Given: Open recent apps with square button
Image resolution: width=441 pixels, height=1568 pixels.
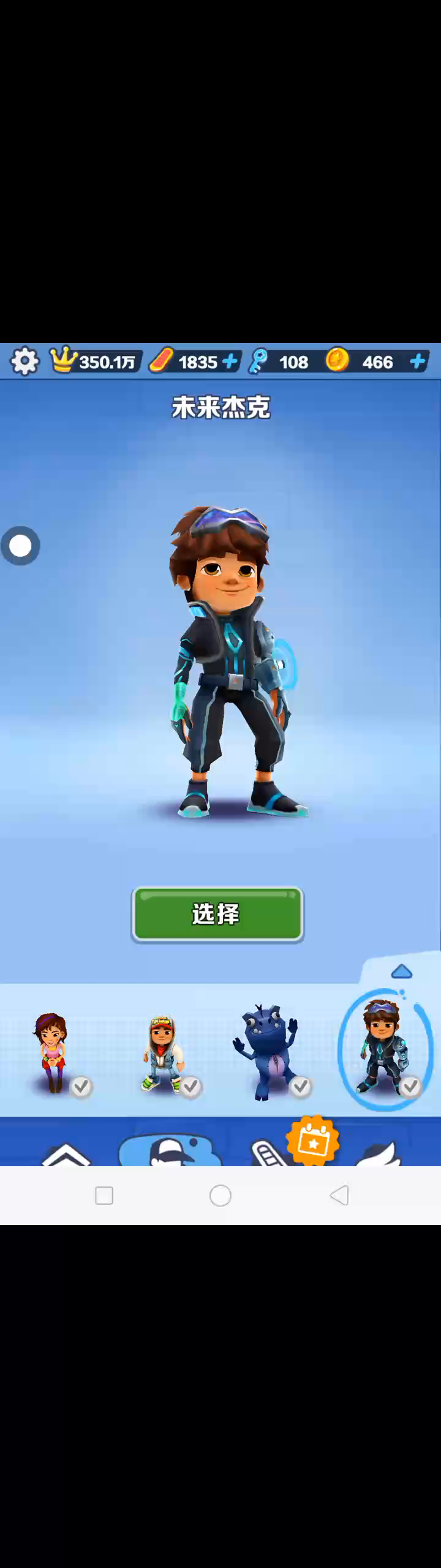Looking at the screenshot, I should (x=104, y=1195).
